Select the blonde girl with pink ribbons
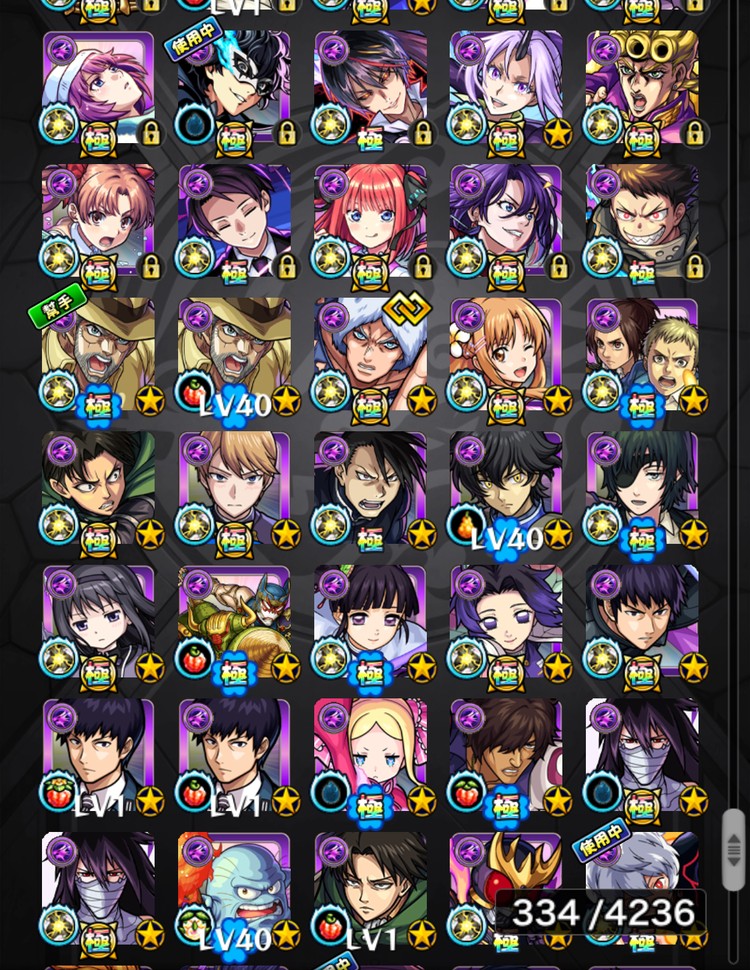Image resolution: width=750 pixels, height=970 pixels. (370, 757)
